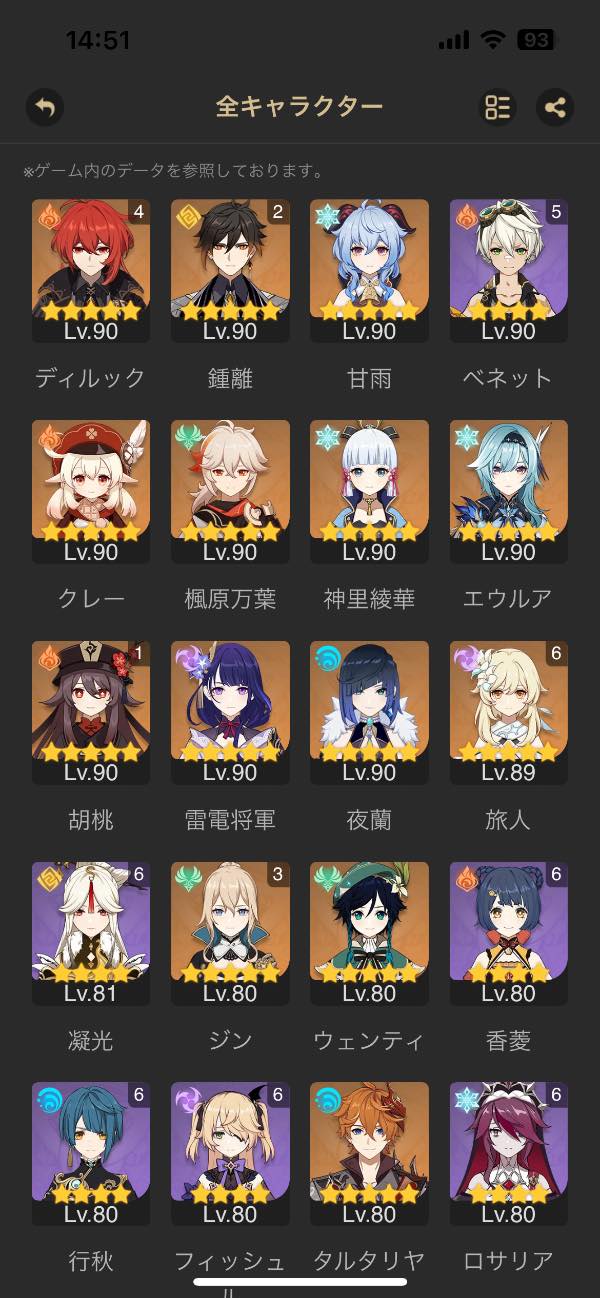Viewport: 600px width, 1298px height.
Task: Open クレー character card
Action: point(91,491)
